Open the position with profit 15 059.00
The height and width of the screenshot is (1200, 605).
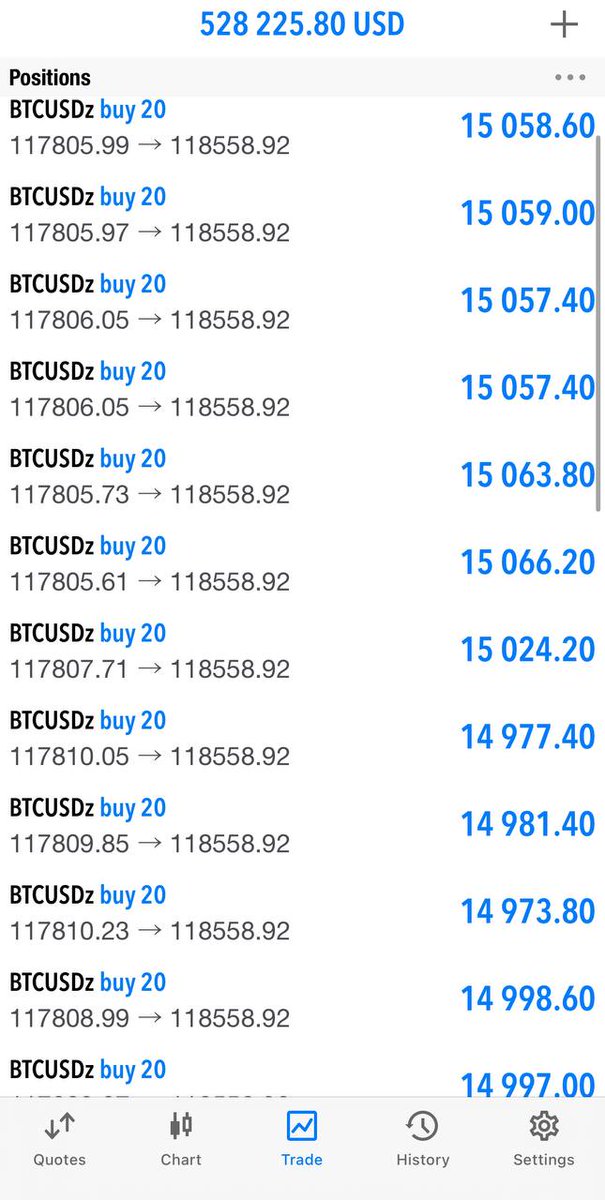coord(302,214)
